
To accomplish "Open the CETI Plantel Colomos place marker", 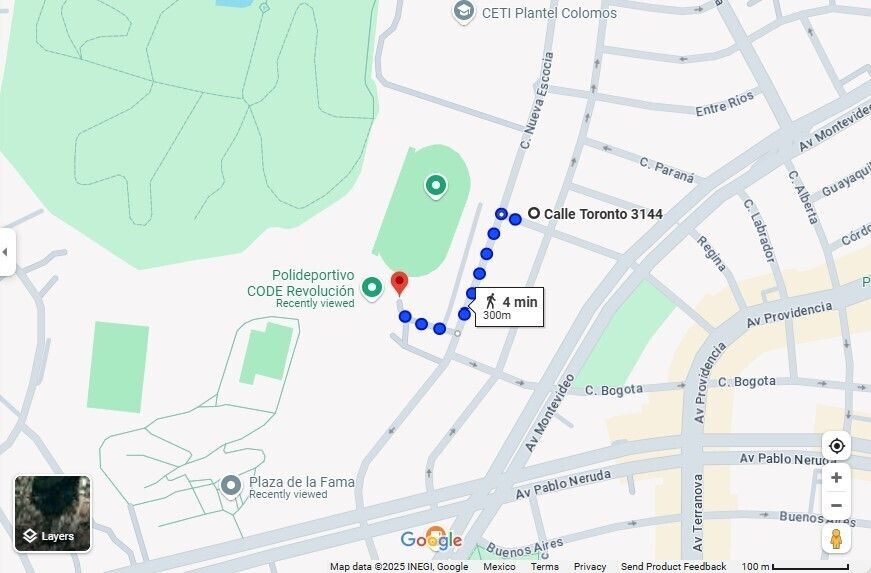I will coord(463,12).
